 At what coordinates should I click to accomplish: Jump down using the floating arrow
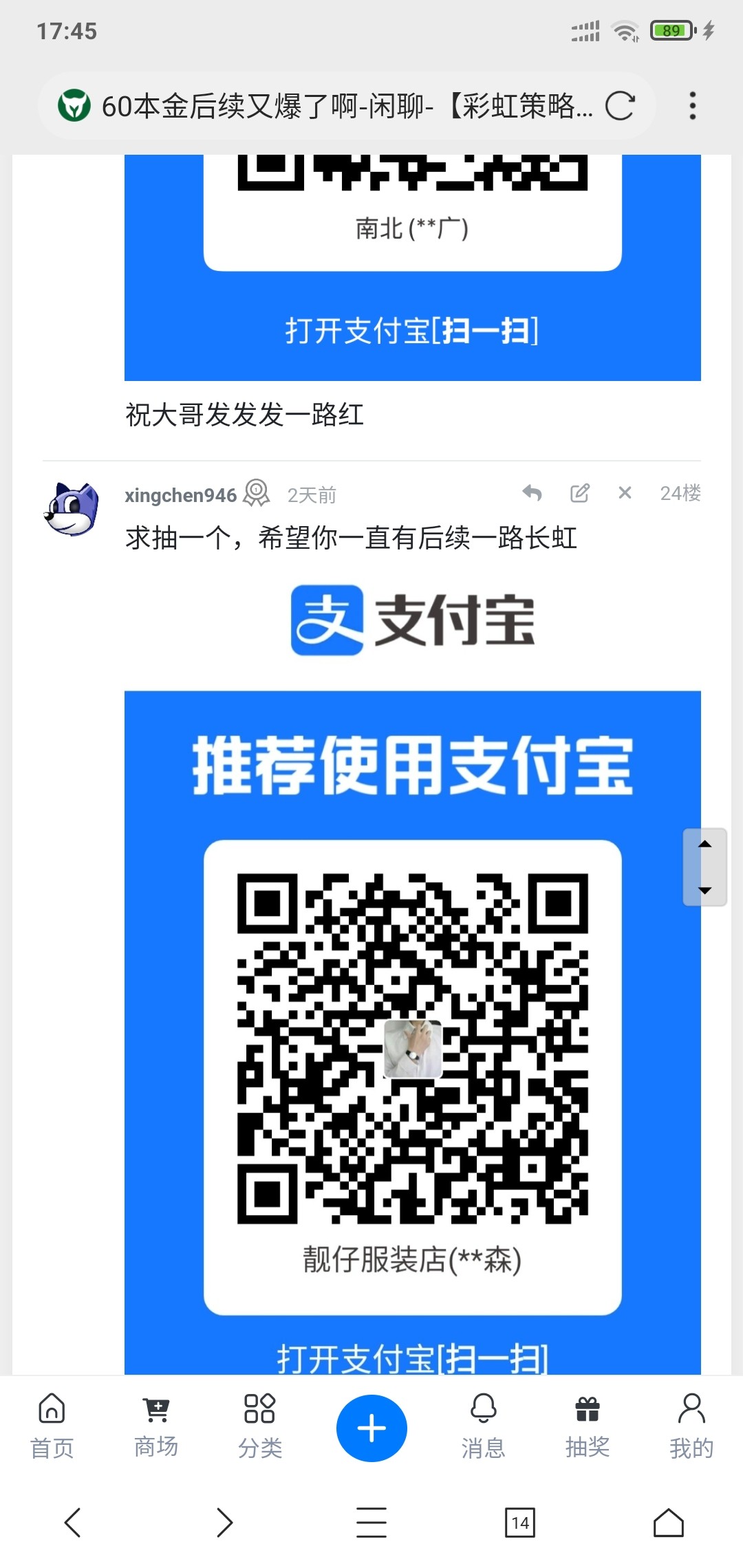coord(704,890)
